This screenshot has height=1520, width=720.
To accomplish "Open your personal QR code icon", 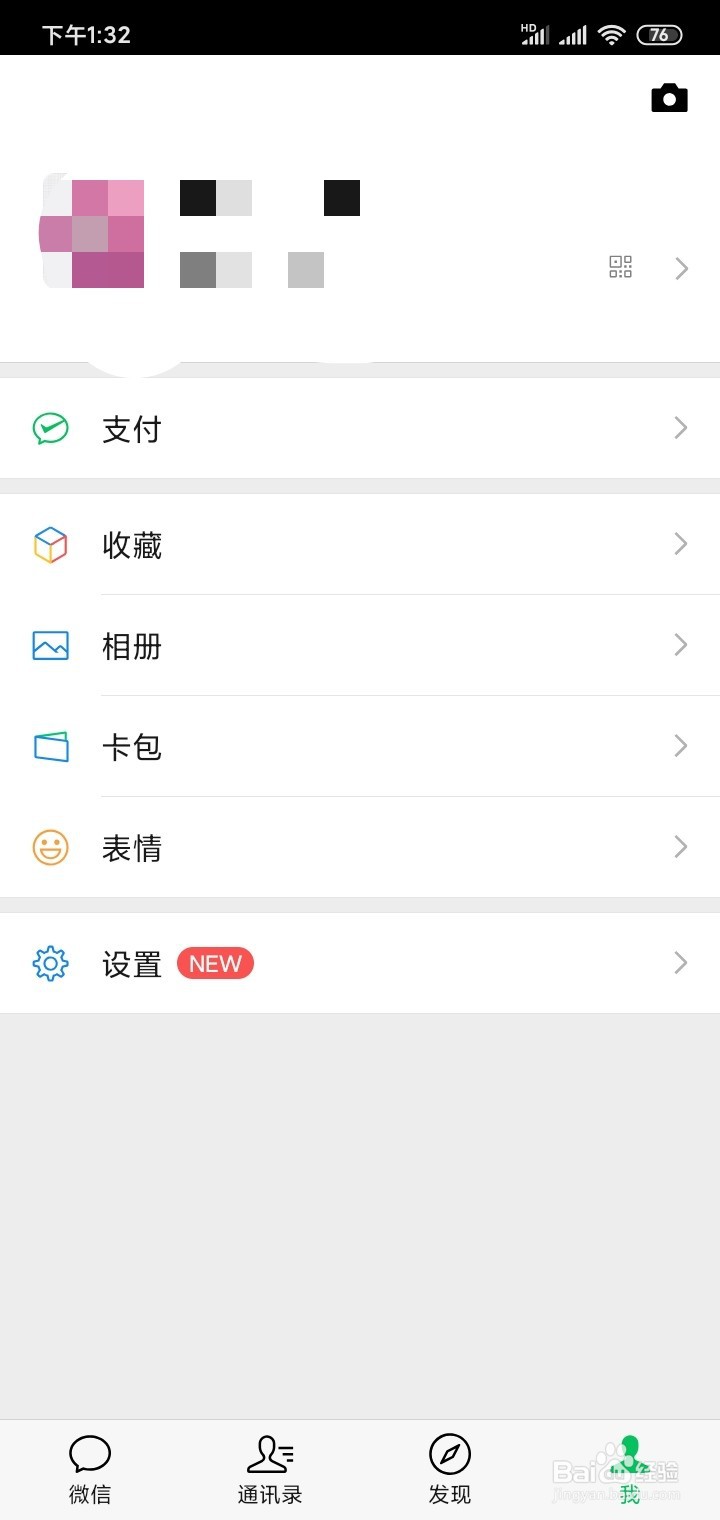I will 620,267.
